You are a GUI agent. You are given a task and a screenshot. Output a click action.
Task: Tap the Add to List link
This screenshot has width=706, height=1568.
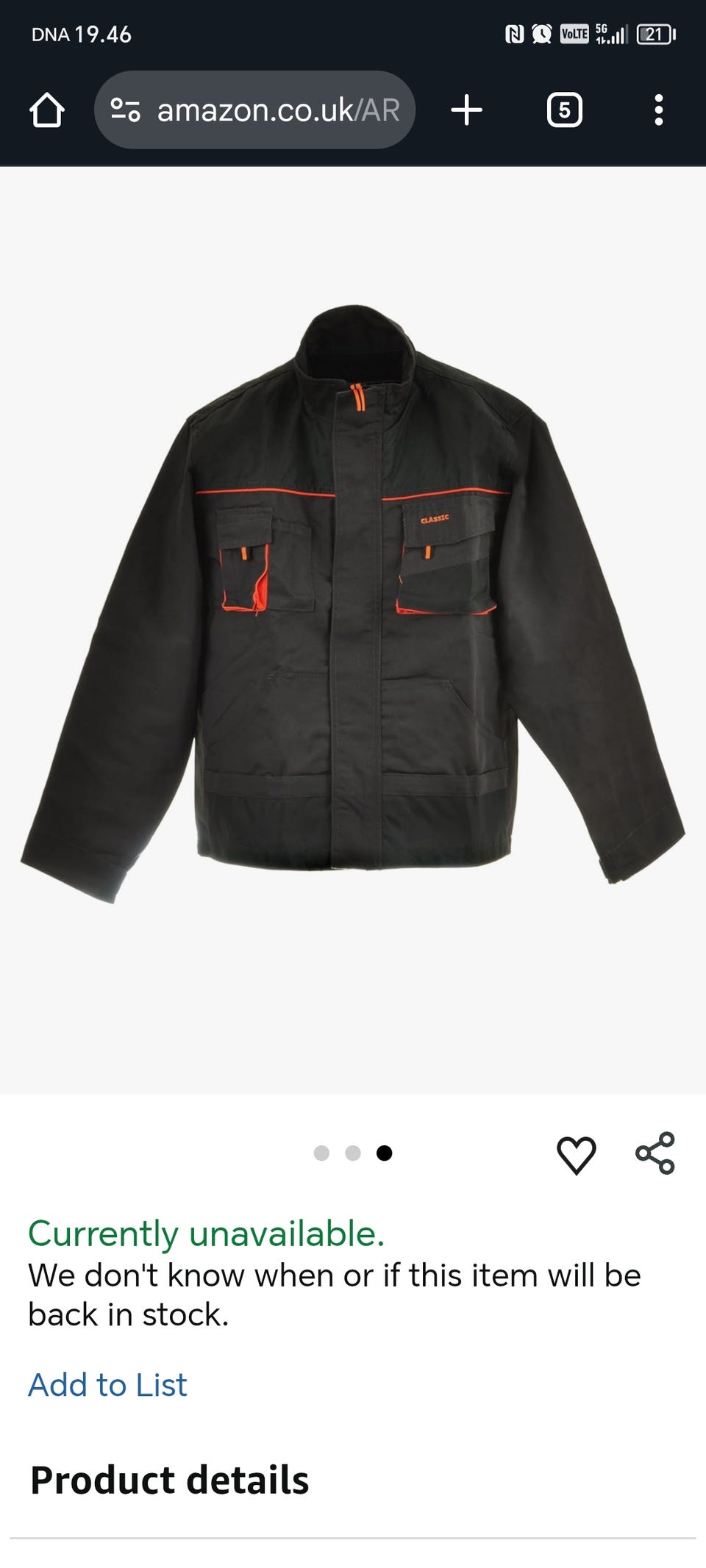click(107, 1385)
